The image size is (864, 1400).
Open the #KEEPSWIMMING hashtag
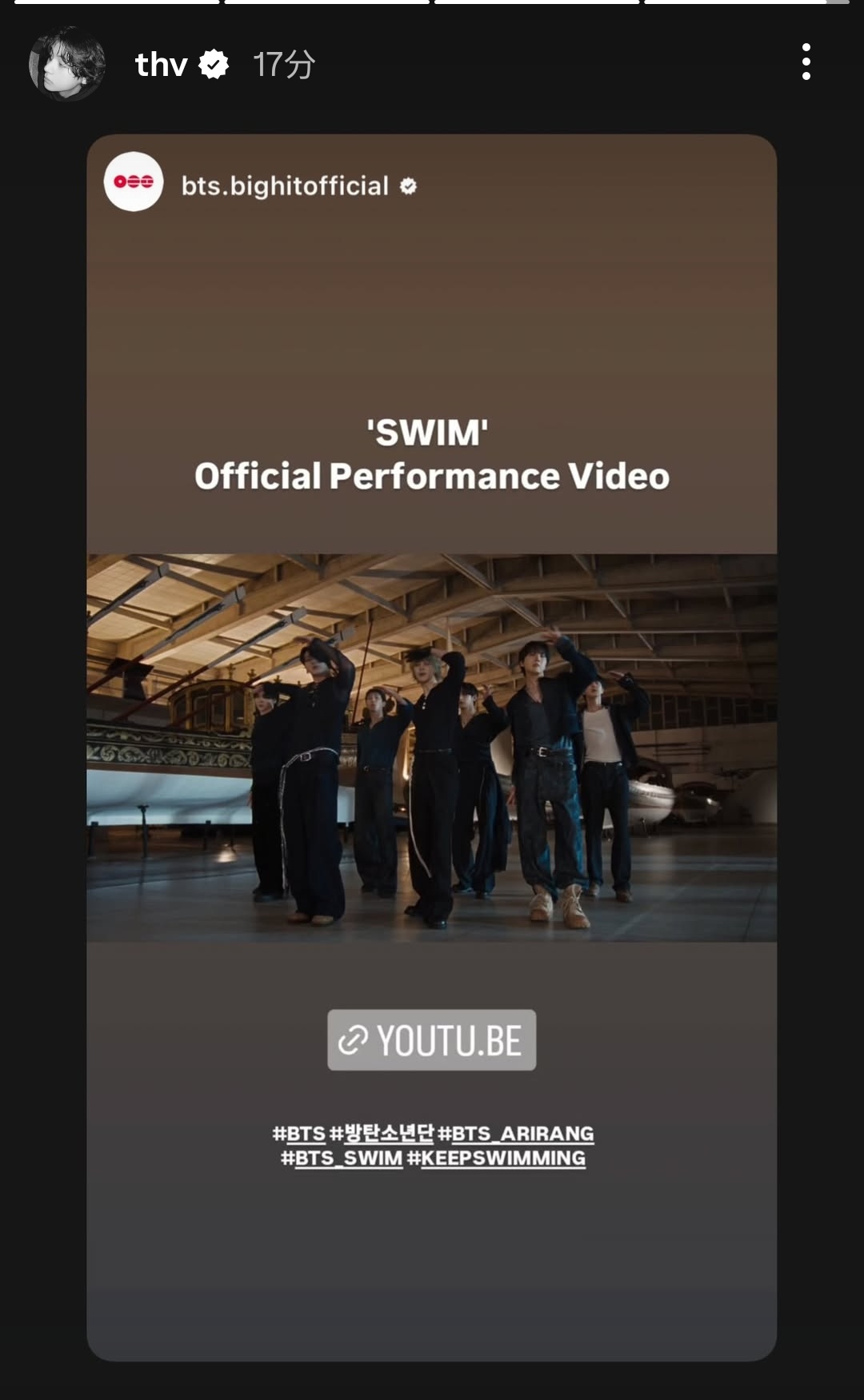tap(496, 1159)
